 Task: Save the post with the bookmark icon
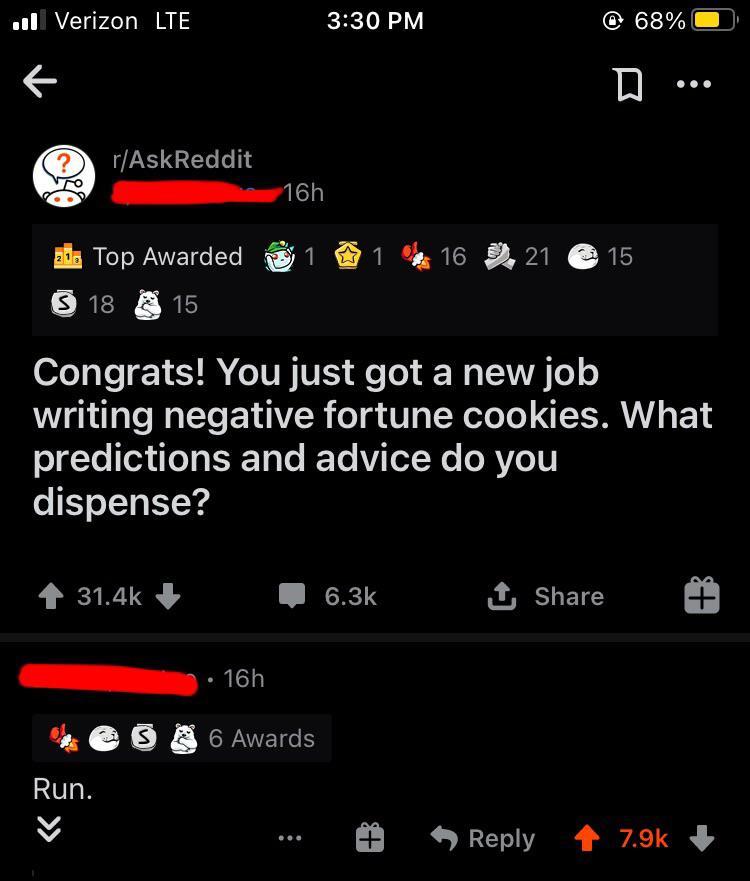click(x=628, y=85)
